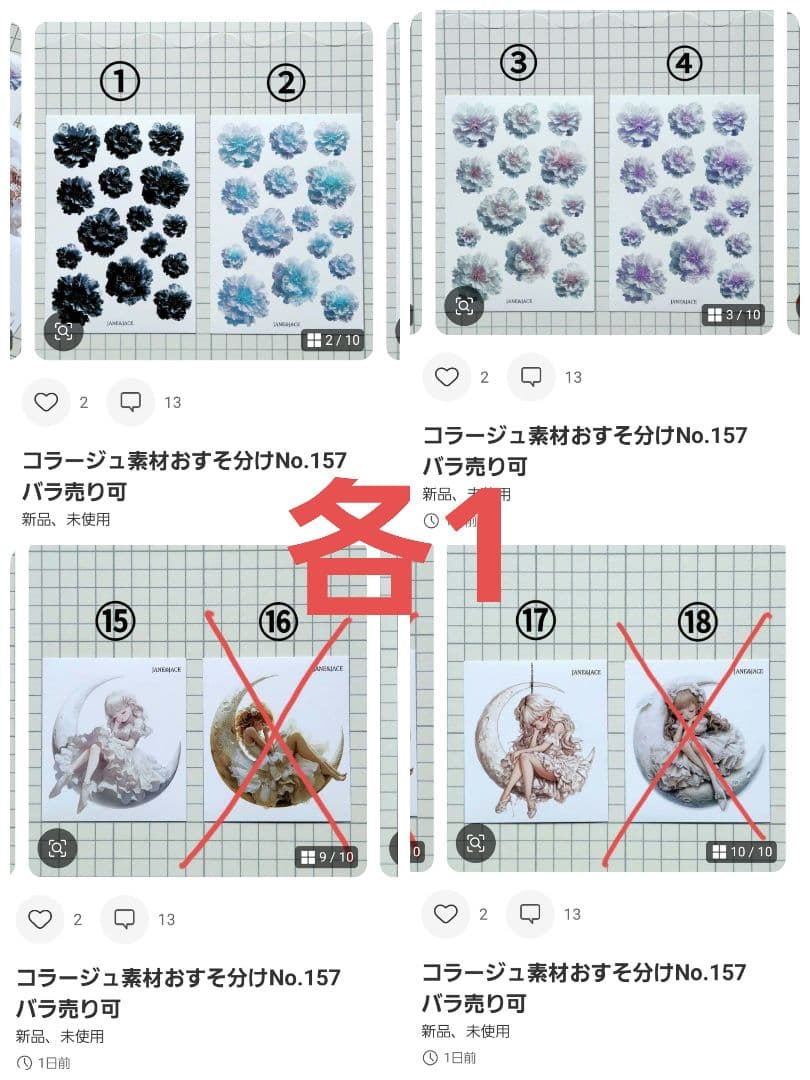Favorite the black and blue flowers listing
Screen dimensions: 810x1080
(x=46, y=402)
